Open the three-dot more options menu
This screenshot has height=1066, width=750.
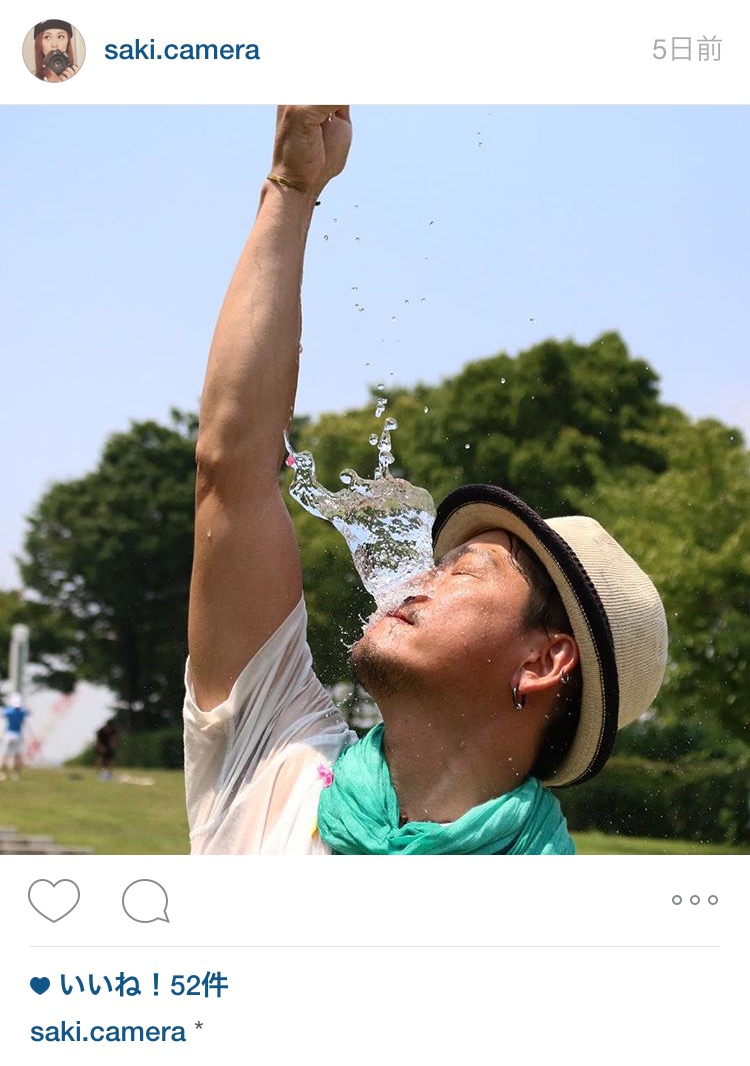[x=694, y=900]
